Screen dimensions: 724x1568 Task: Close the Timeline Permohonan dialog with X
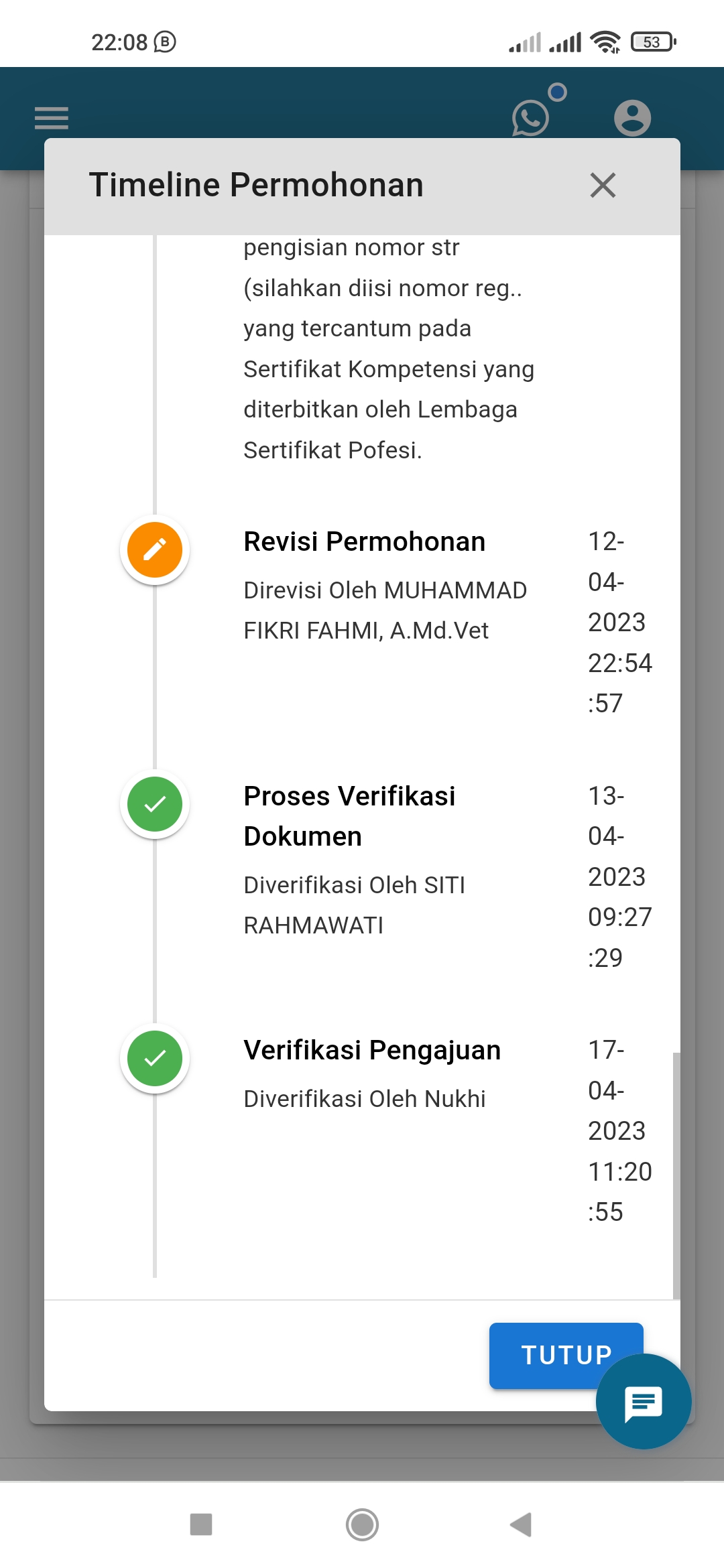(603, 185)
